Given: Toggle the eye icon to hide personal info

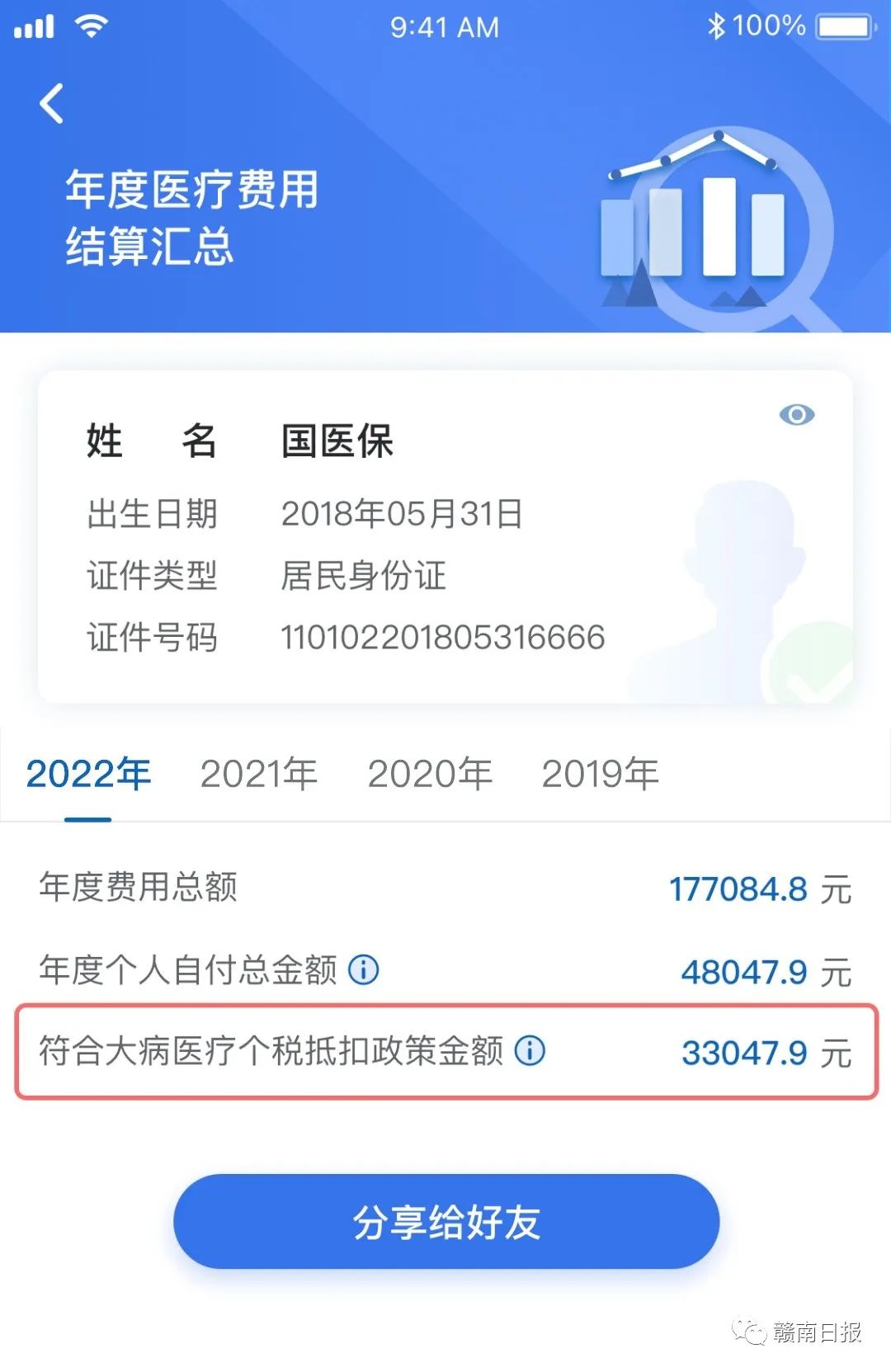Looking at the screenshot, I should tap(796, 414).
